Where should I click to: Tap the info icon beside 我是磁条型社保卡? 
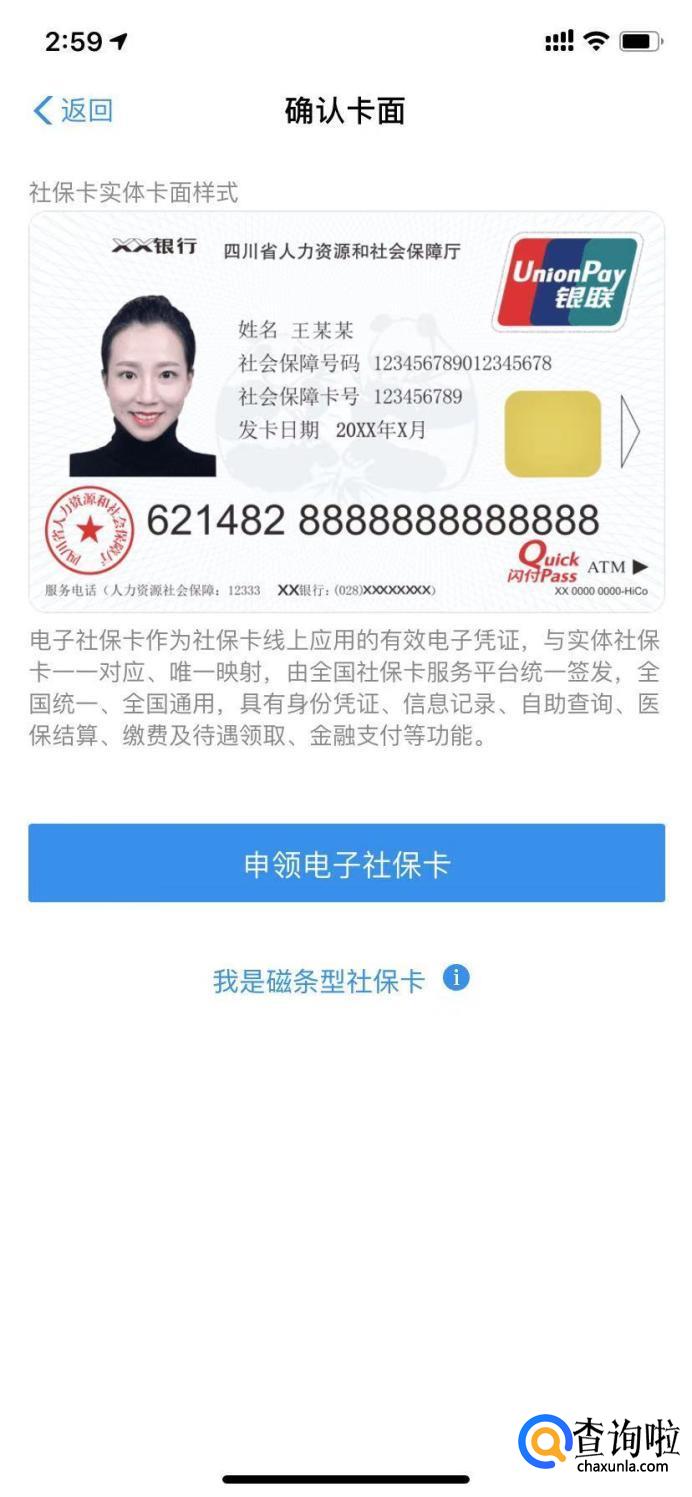click(x=456, y=978)
